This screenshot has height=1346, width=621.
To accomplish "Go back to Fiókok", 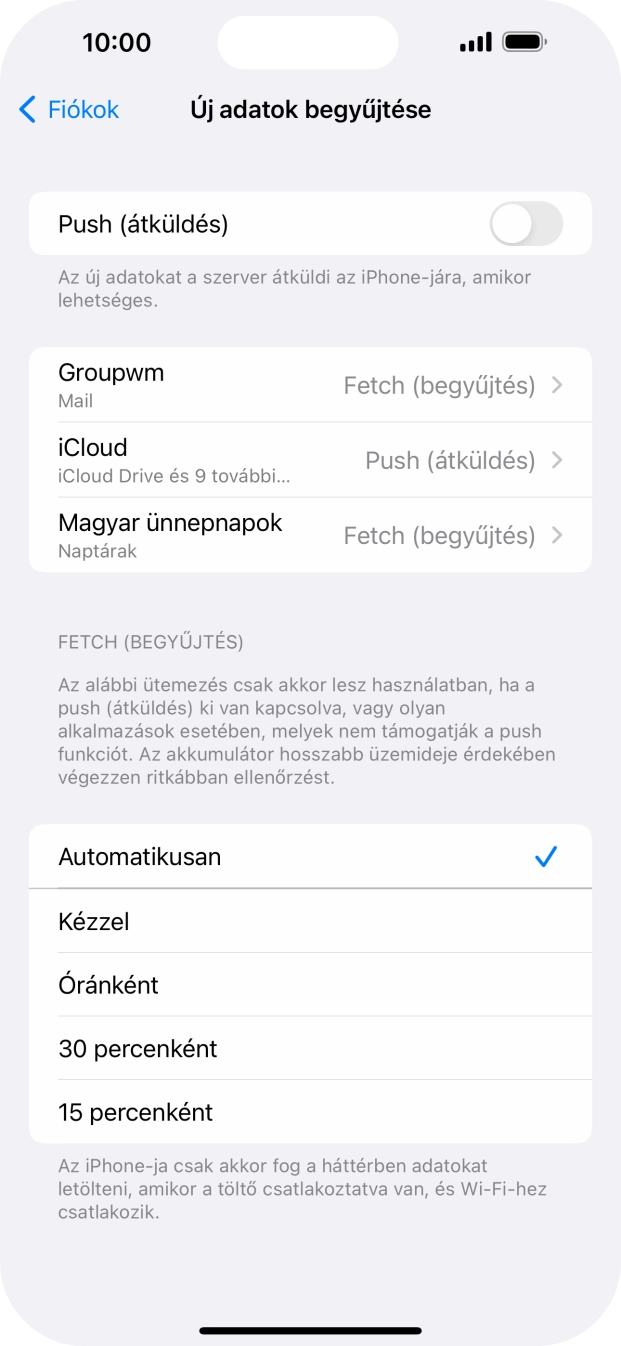I will click(69, 110).
